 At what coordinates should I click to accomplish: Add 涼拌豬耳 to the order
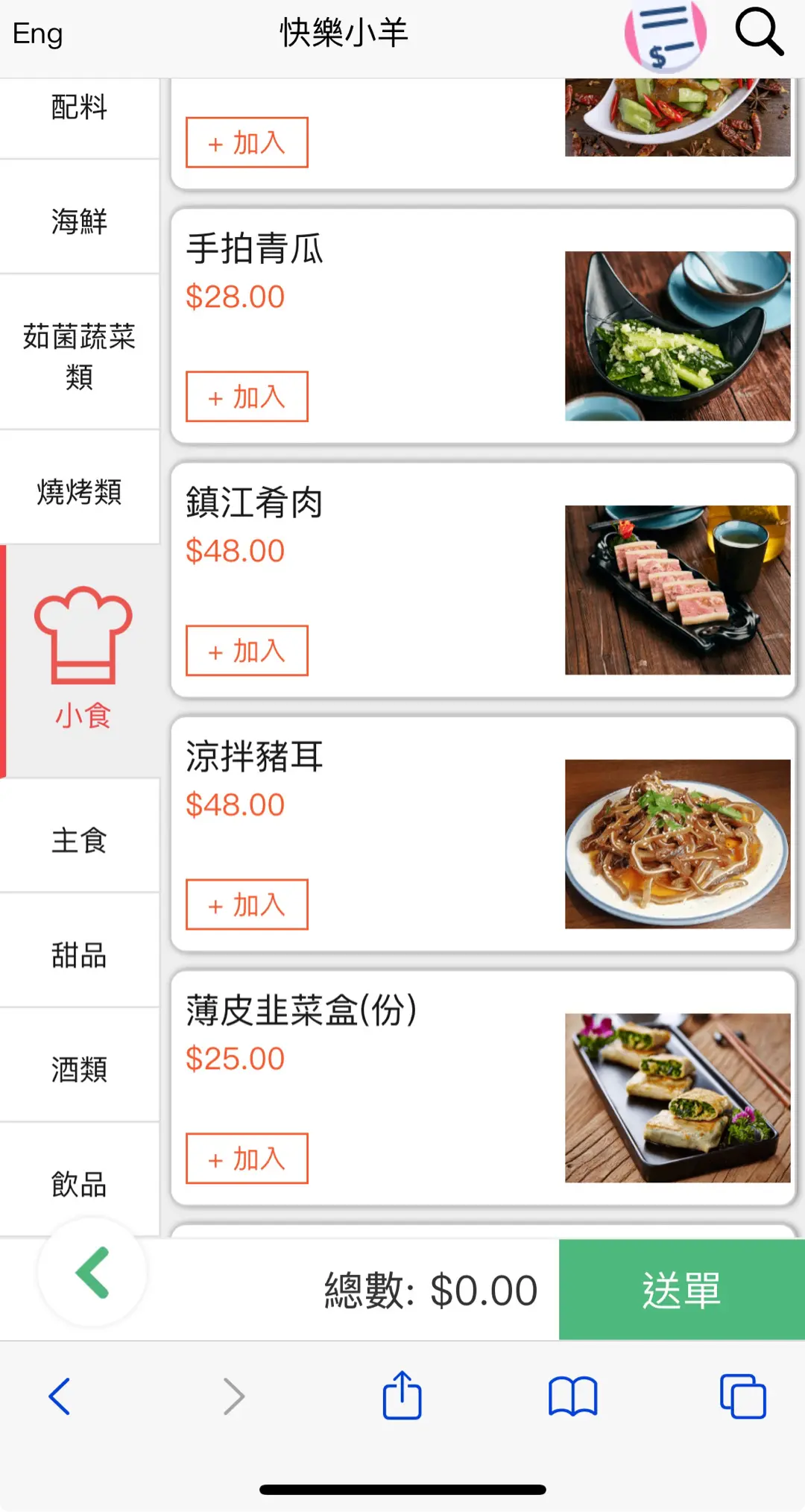pos(247,905)
